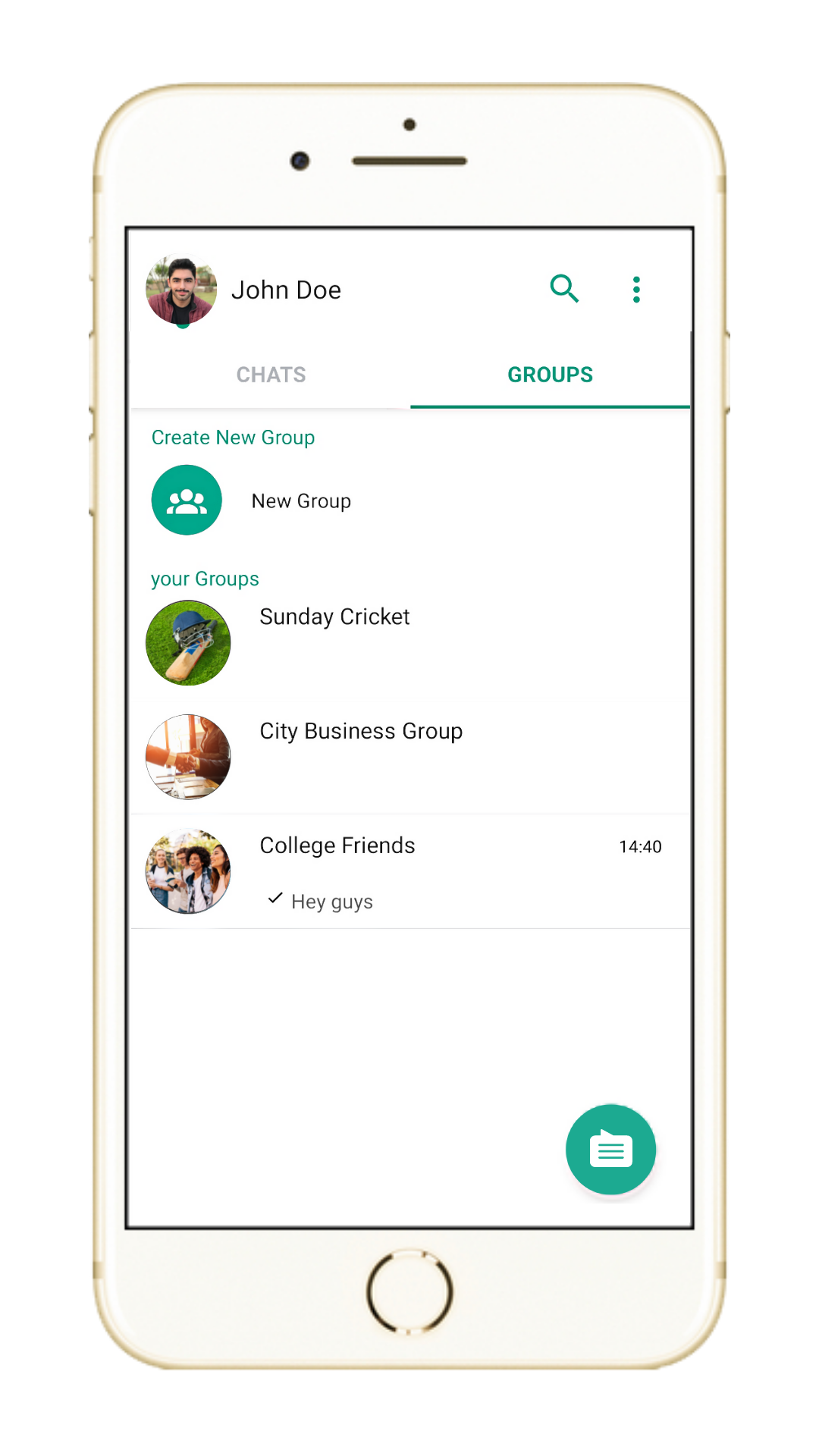Tap John Doe's profile picture
The height and width of the screenshot is (1456, 819).
[x=181, y=290]
